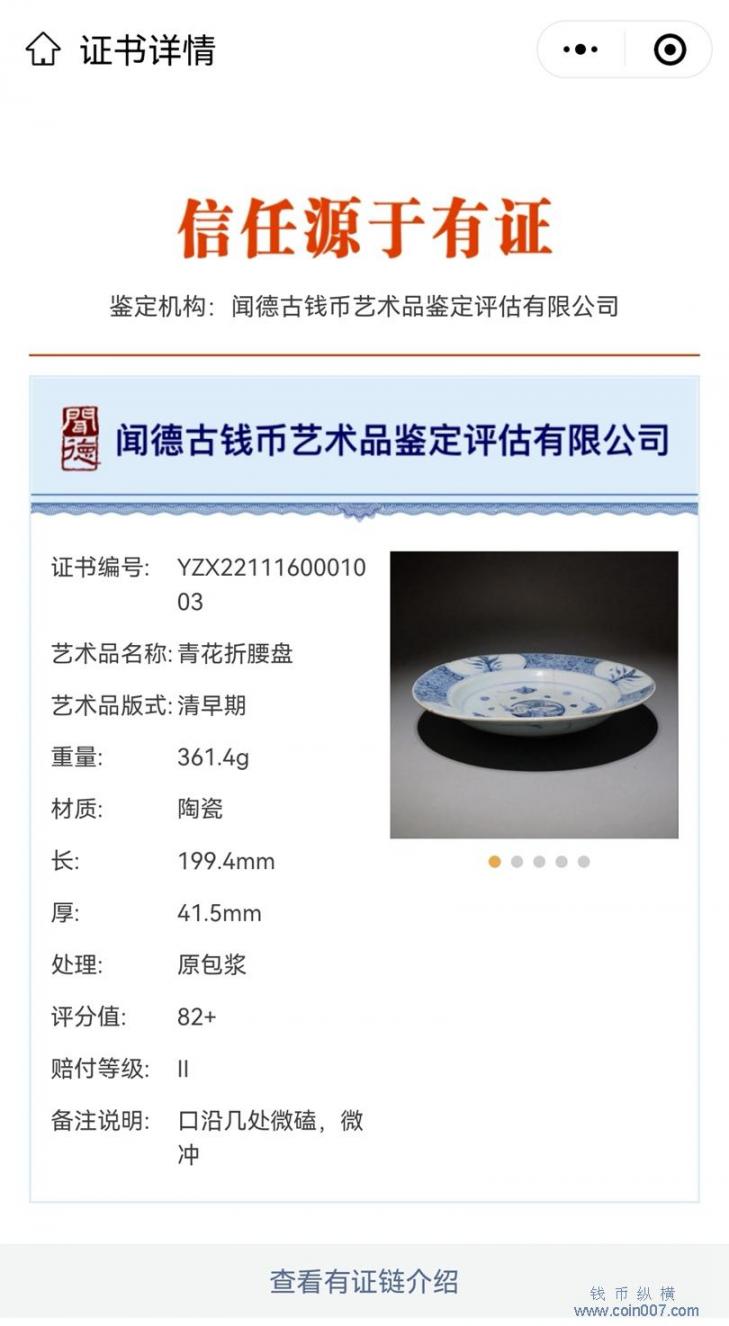Go to the mini program home
The height and width of the screenshot is (1326, 729).
point(43,49)
